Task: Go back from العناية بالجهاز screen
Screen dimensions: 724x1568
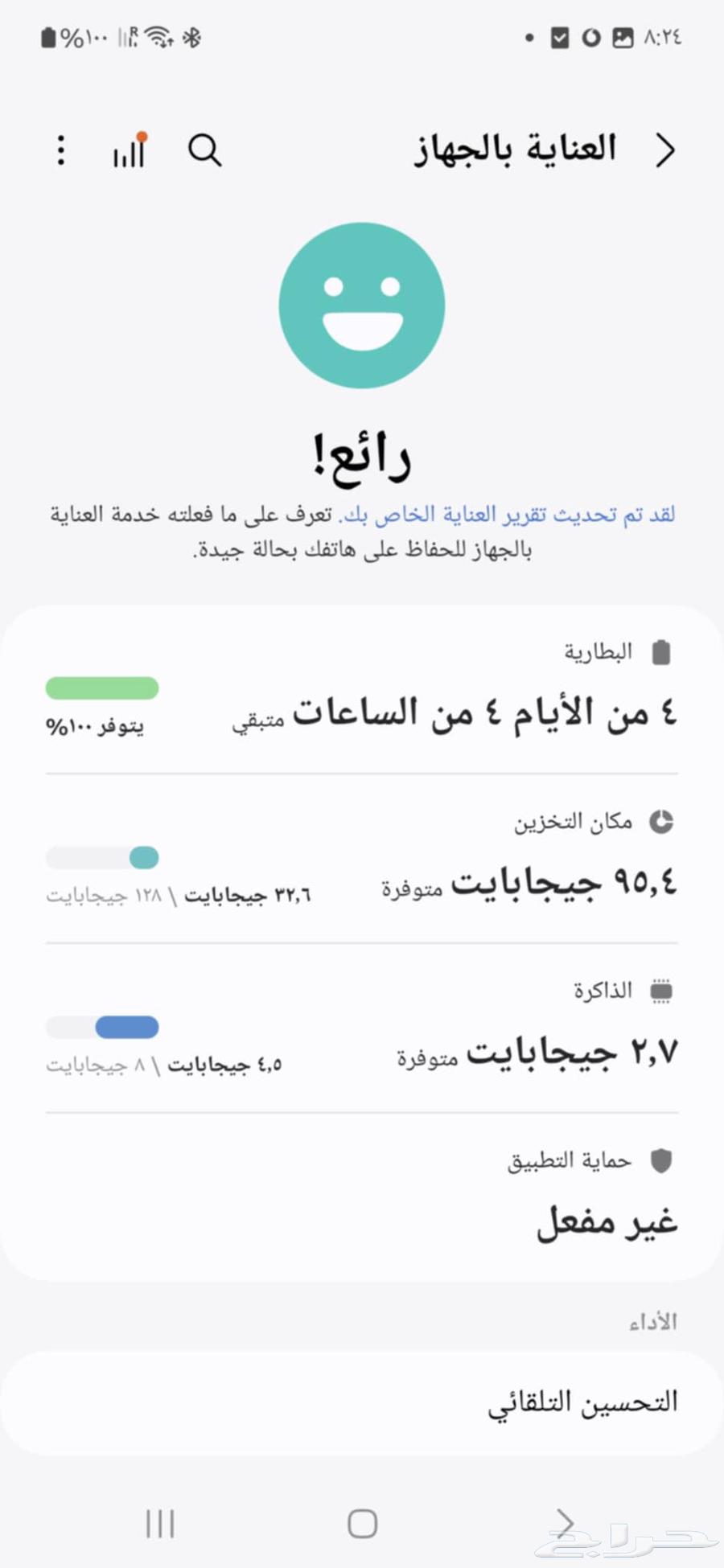Action: click(x=664, y=150)
